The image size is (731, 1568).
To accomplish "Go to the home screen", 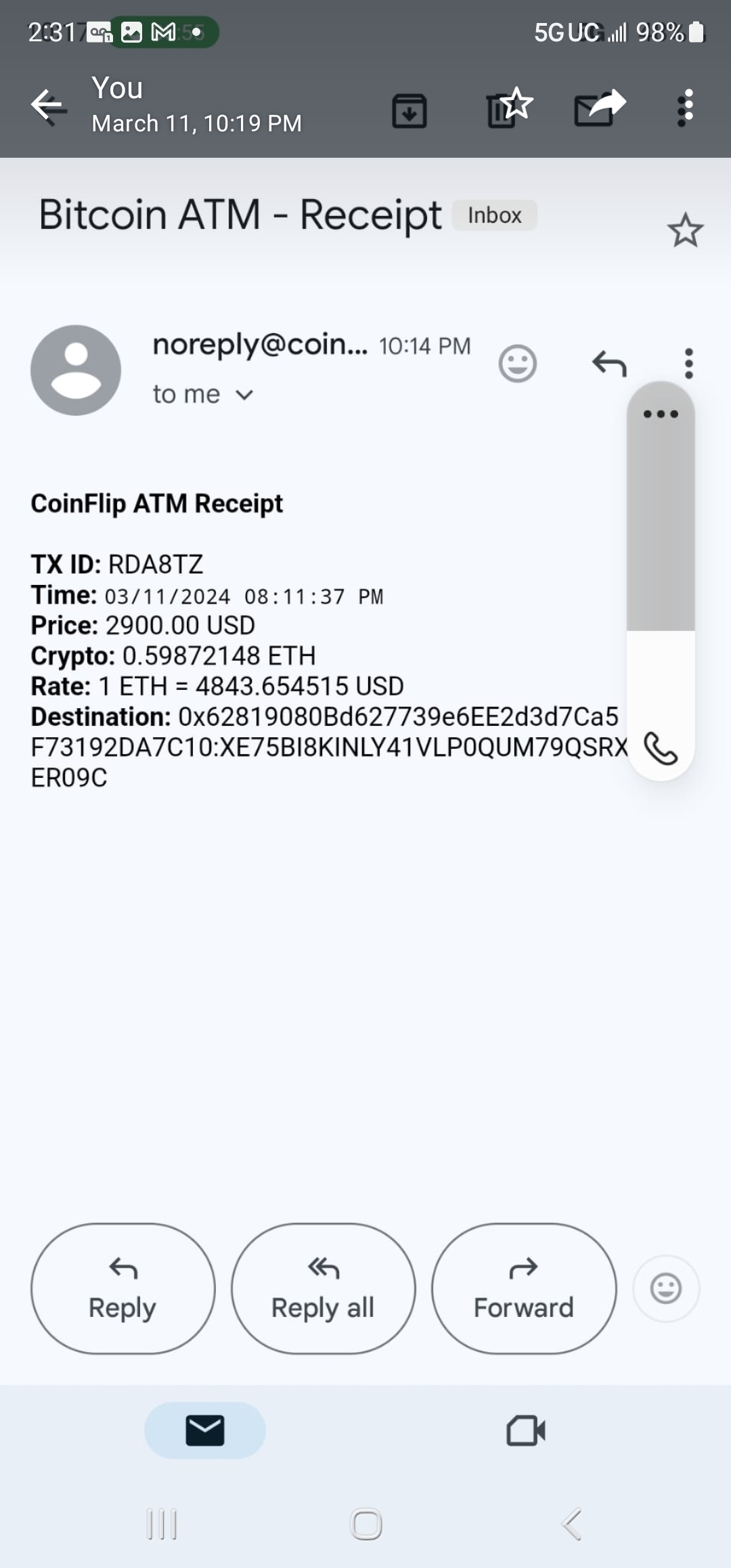I will point(366,1525).
